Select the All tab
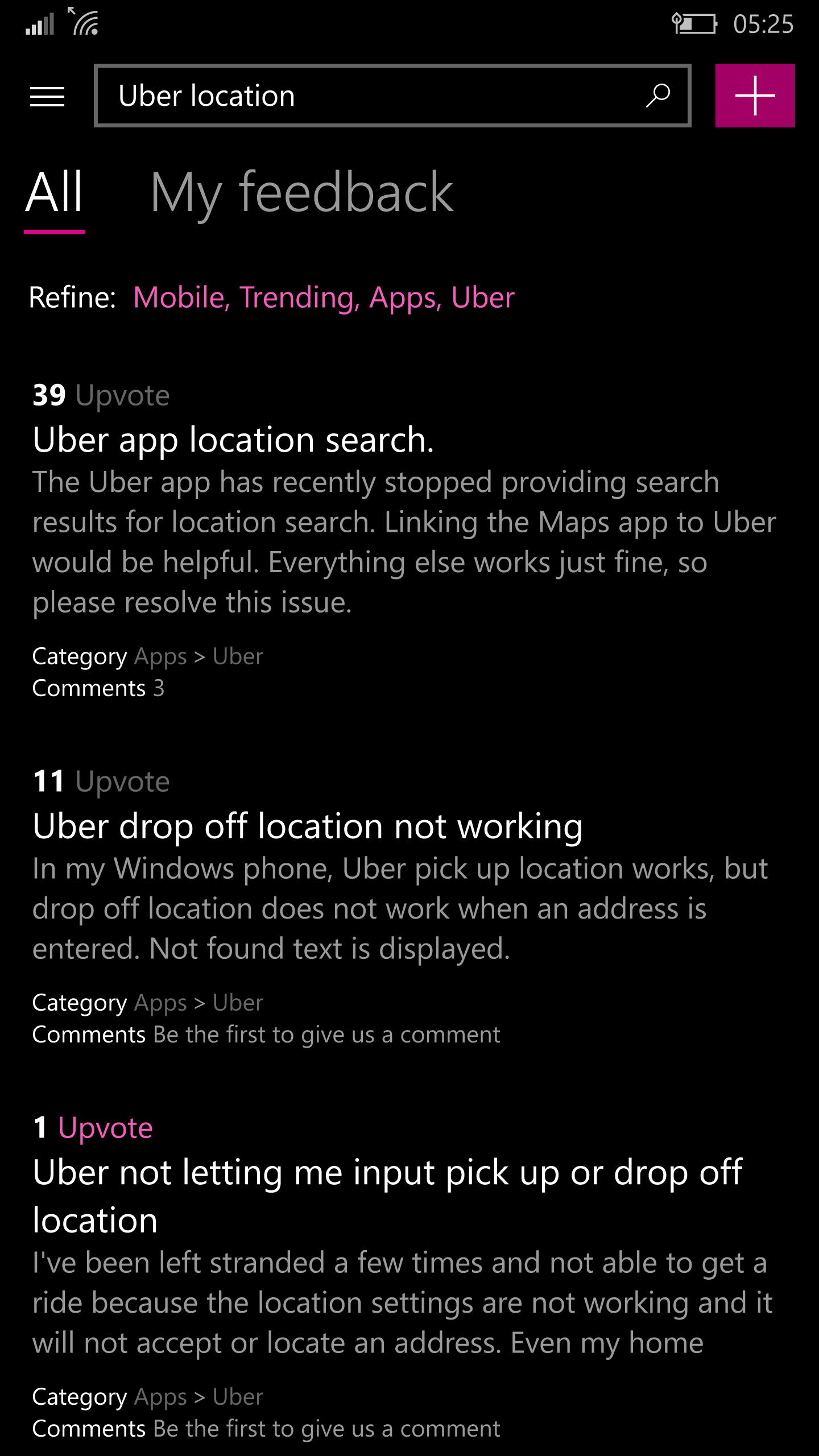Image resolution: width=819 pixels, height=1456 pixels. coord(55,192)
